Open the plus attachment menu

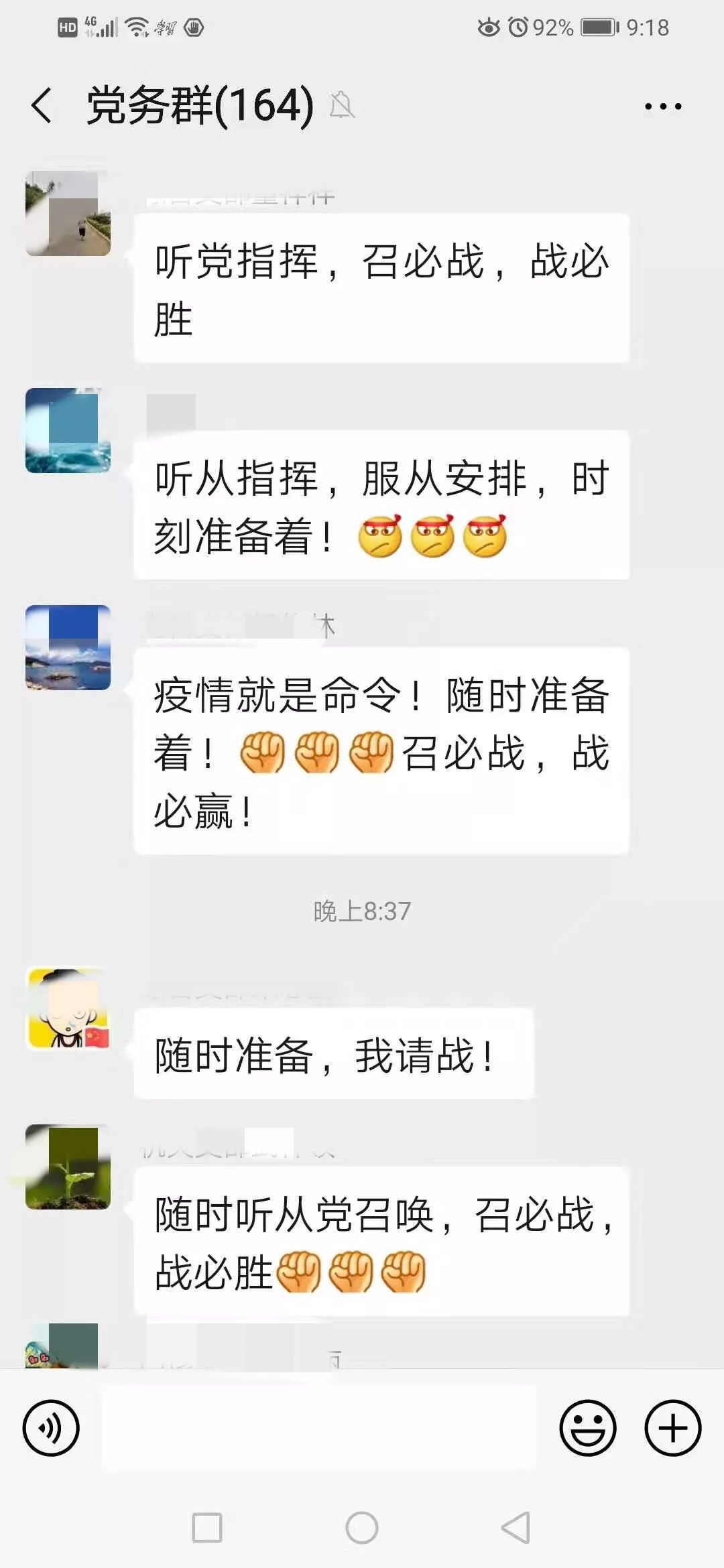672,1427
